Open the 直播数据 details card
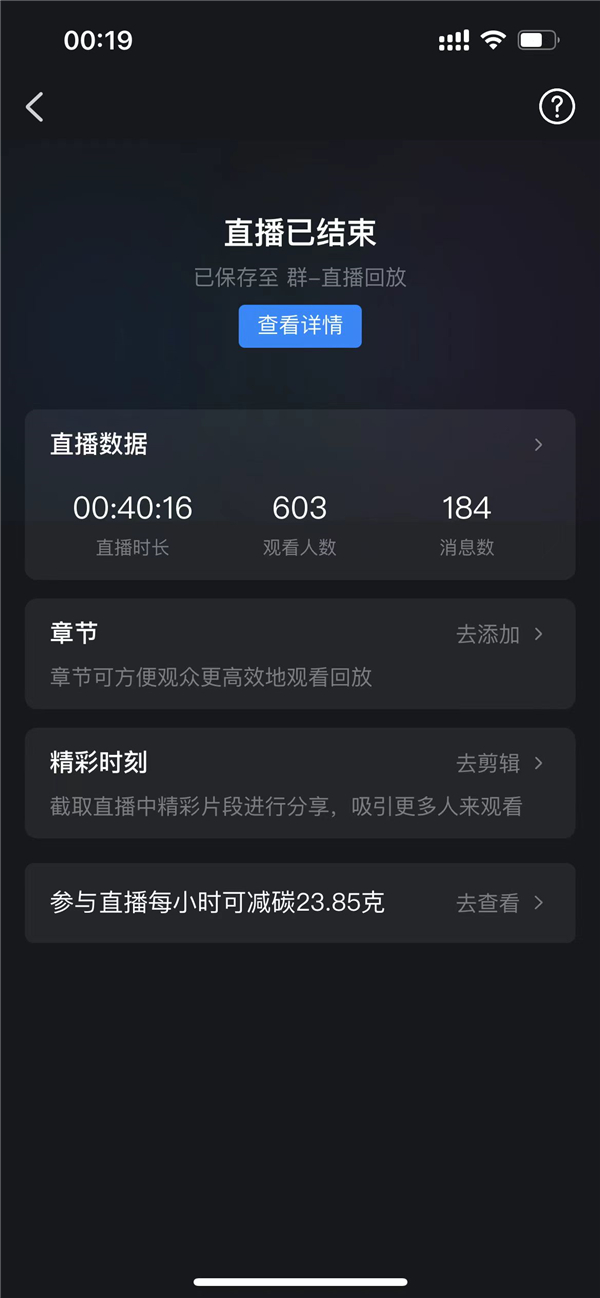This screenshot has height=1298, width=600. point(300,494)
